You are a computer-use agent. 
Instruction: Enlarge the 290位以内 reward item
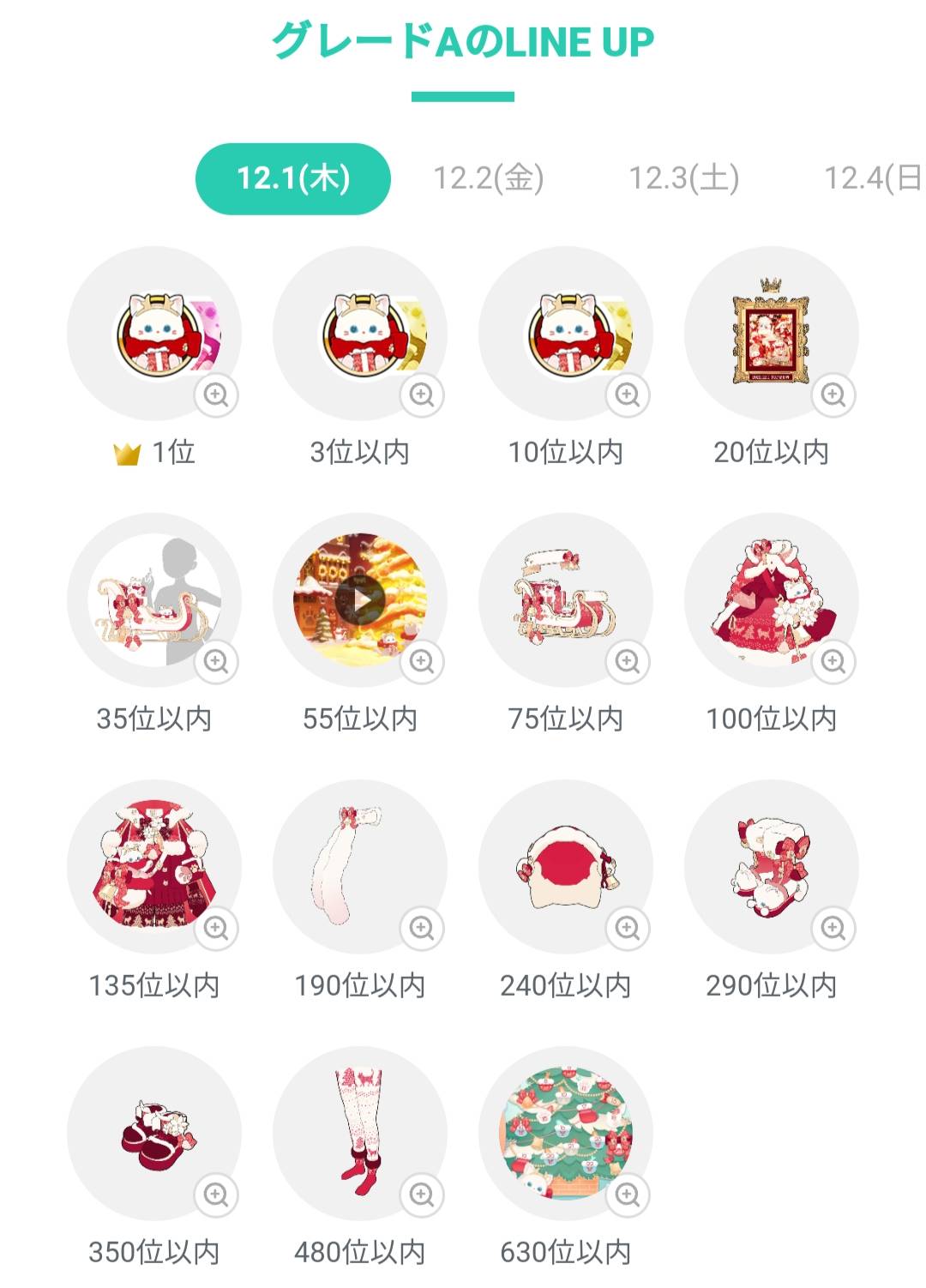tap(833, 929)
